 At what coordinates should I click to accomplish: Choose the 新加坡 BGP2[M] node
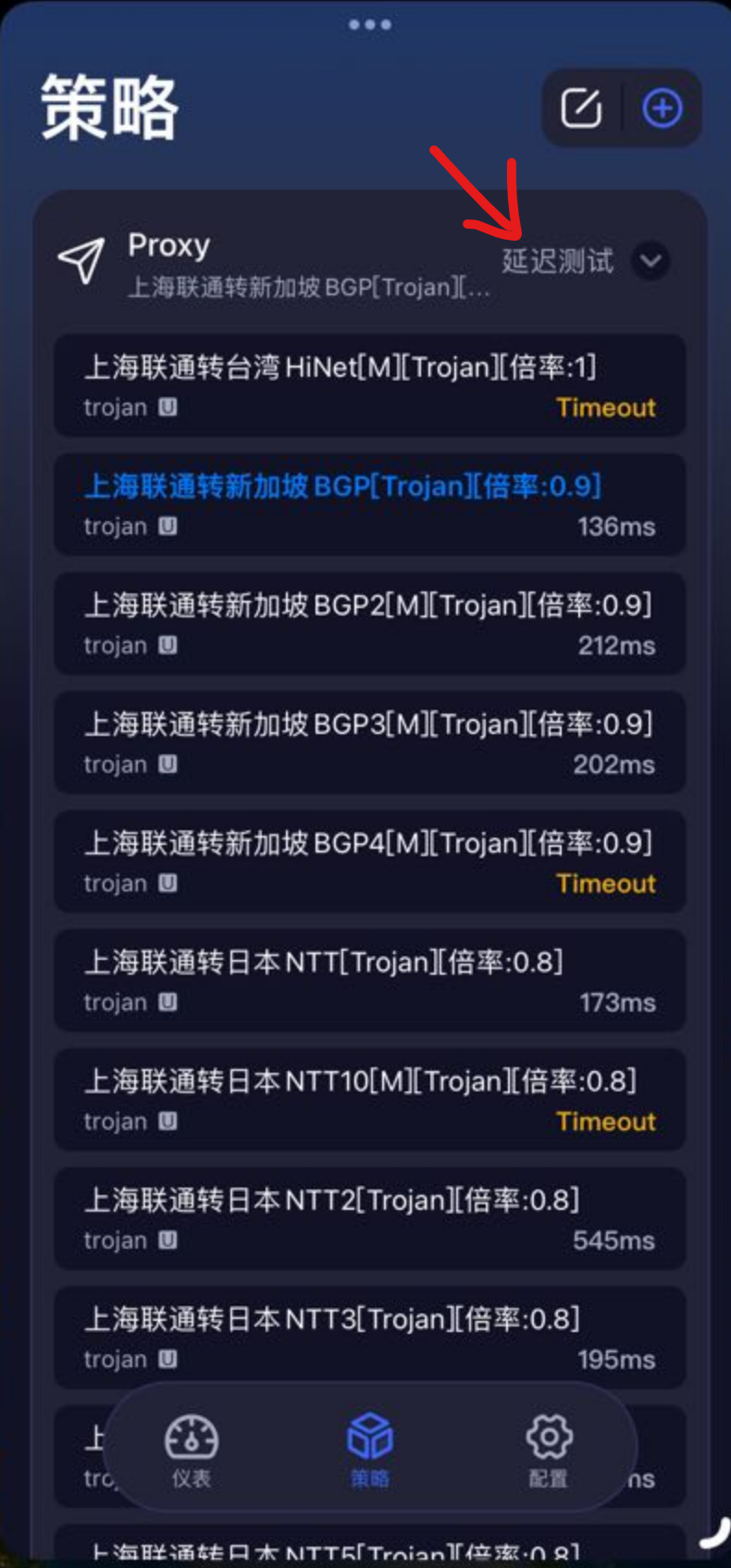369,624
